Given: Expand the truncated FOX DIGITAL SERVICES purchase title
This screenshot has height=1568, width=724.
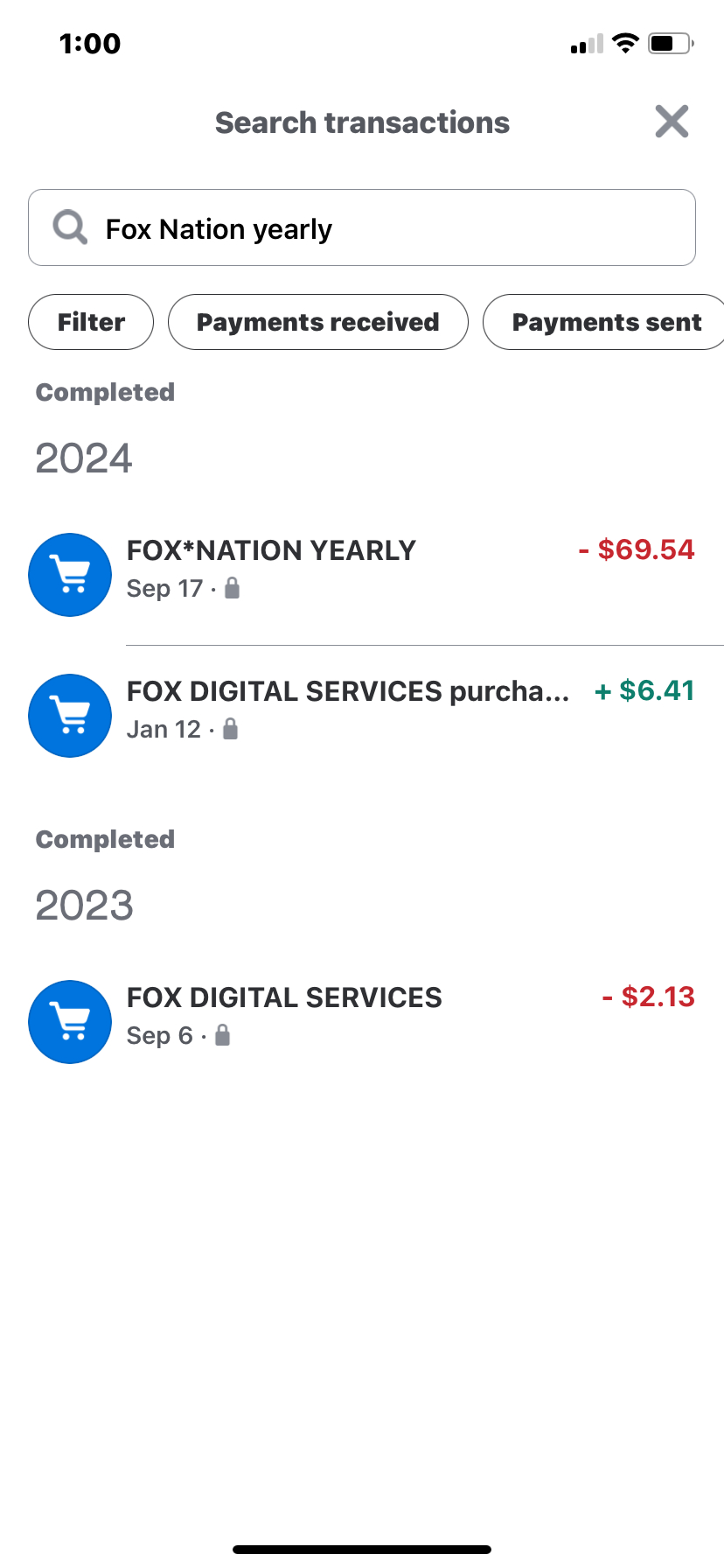Looking at the screenshot, I should (x=347, y=691).
